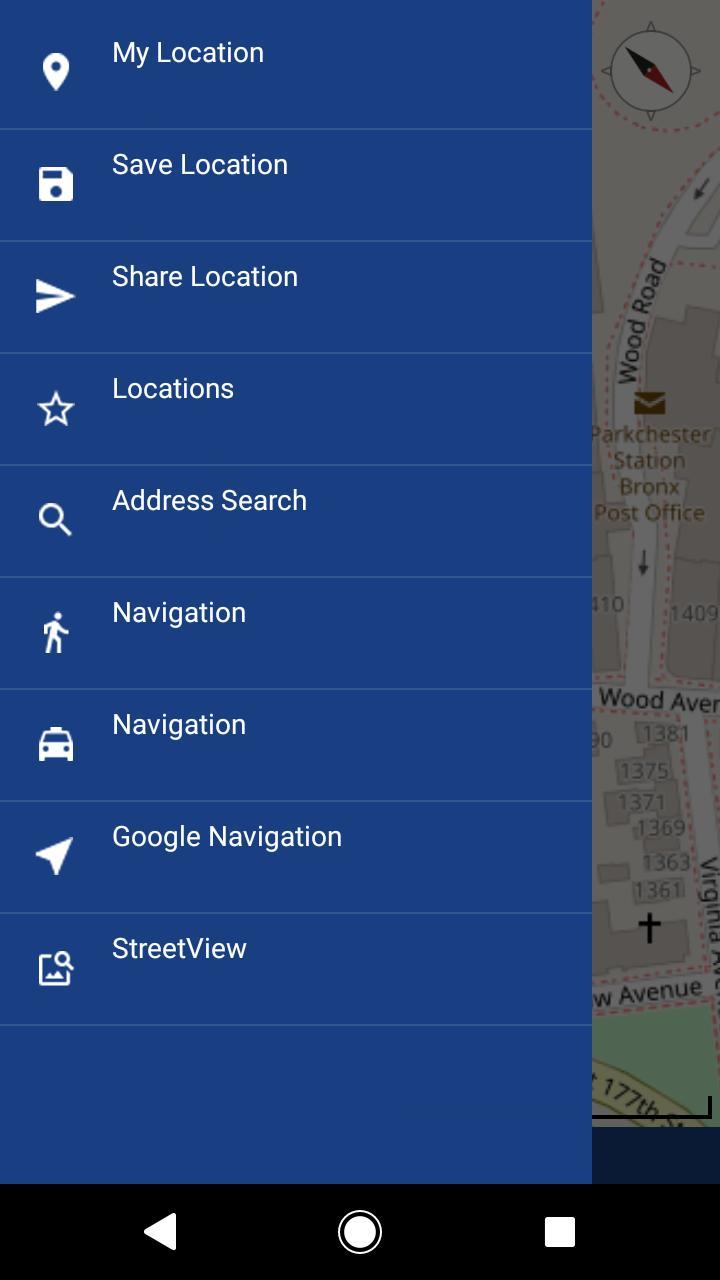Tap the mail marker near Parkchester Station

coord(651,404)
